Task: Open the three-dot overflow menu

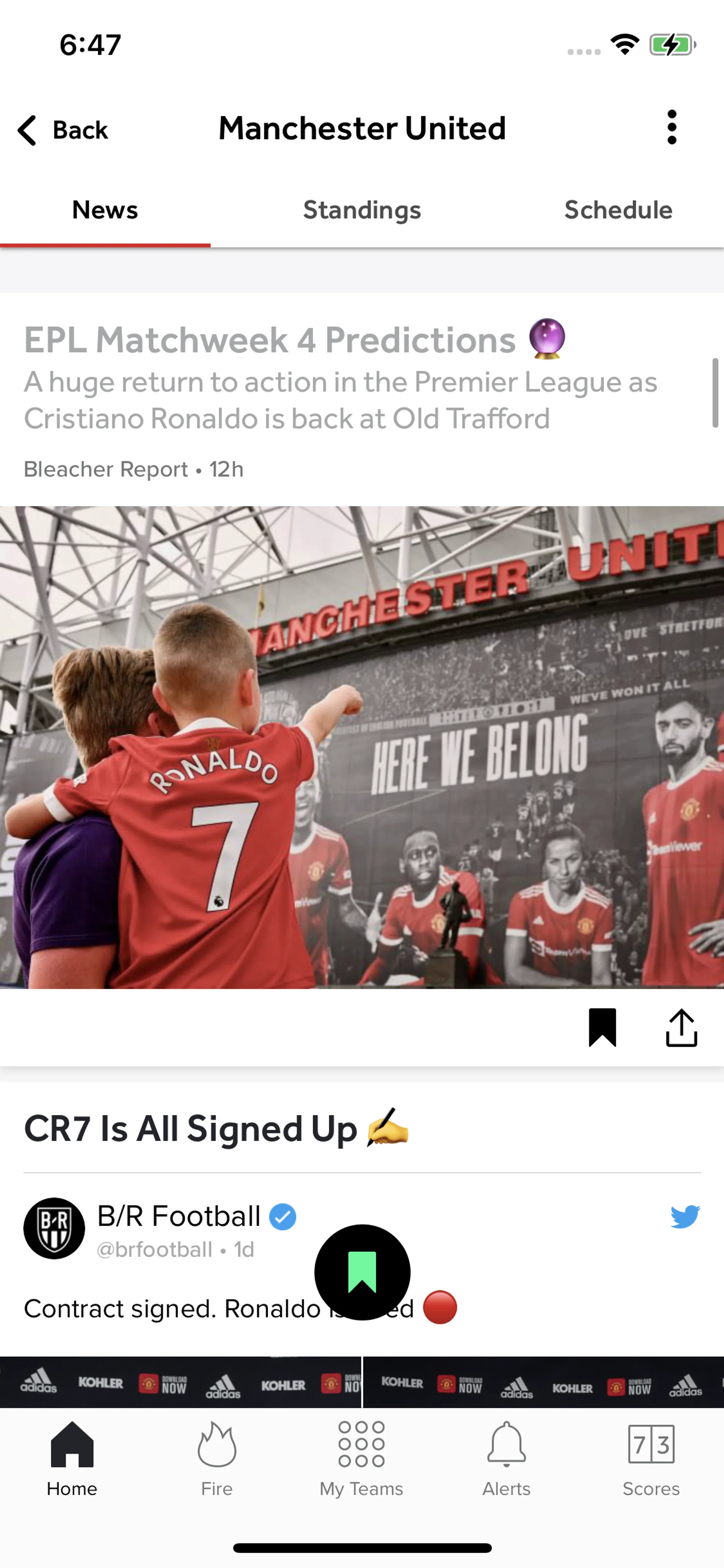Action: (x=671, y=127)
